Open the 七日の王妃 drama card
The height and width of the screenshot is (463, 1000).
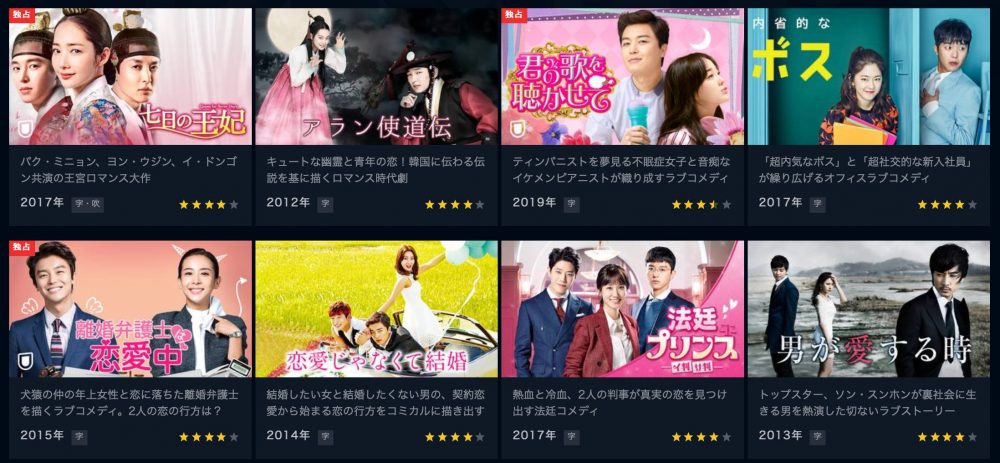click(130, 78)
